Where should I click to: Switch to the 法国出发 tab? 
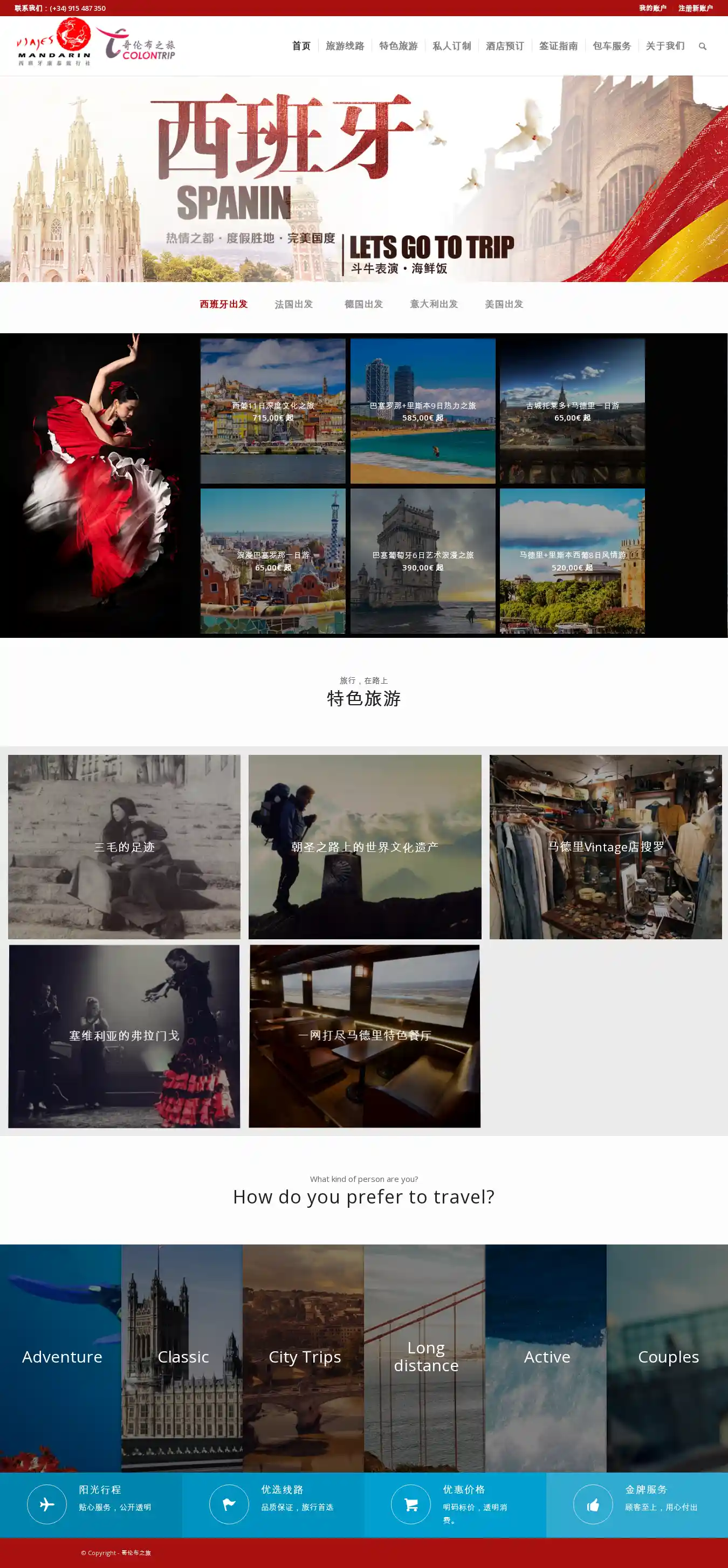(293, 304)
